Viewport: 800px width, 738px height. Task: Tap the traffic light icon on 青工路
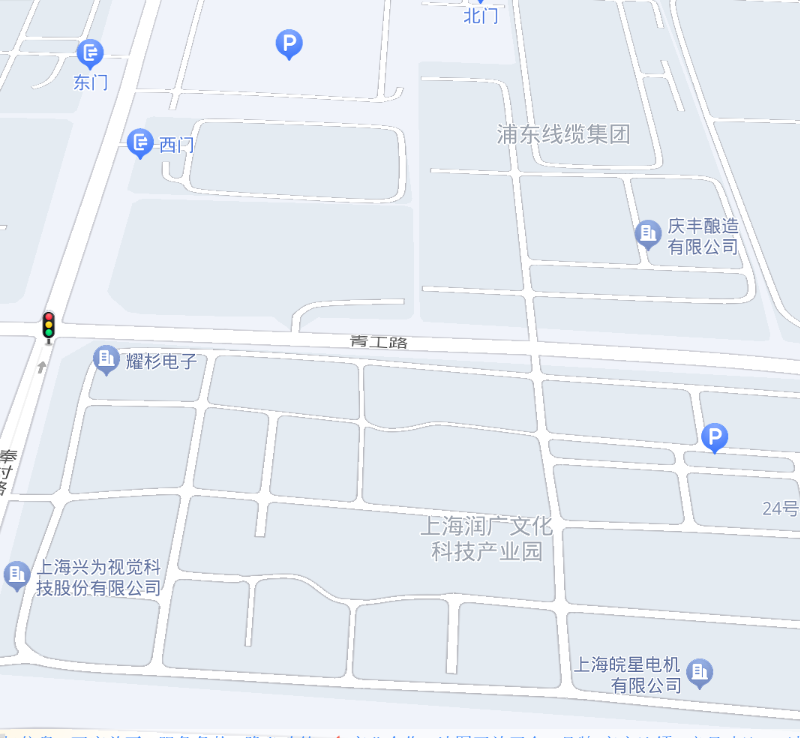pos(48,326)
